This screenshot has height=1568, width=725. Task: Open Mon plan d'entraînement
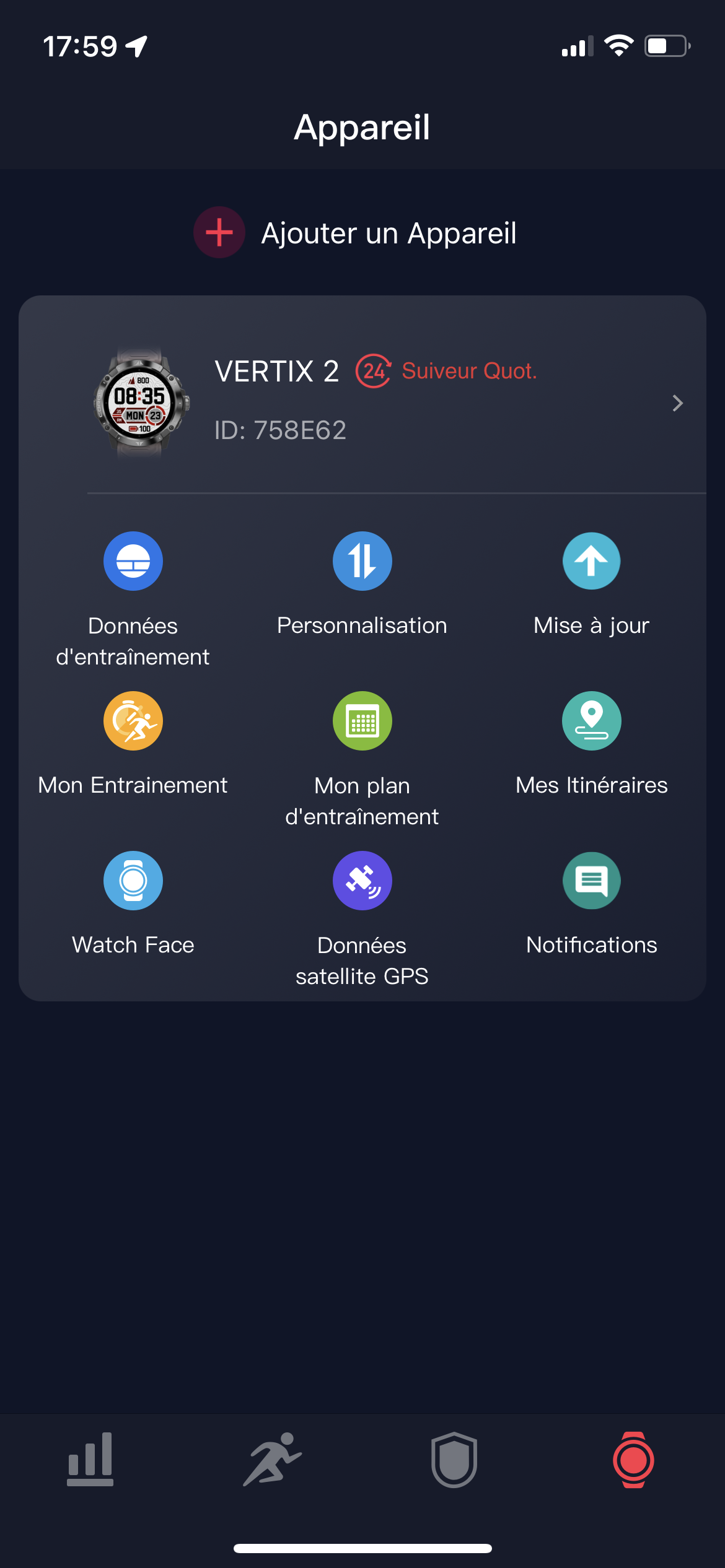tap(362, 721)
